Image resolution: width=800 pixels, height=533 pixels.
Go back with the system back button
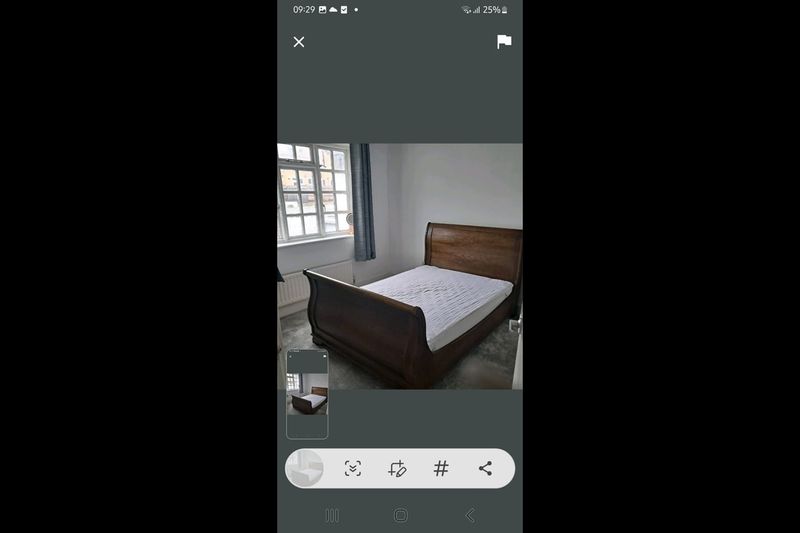click(469, 515)
